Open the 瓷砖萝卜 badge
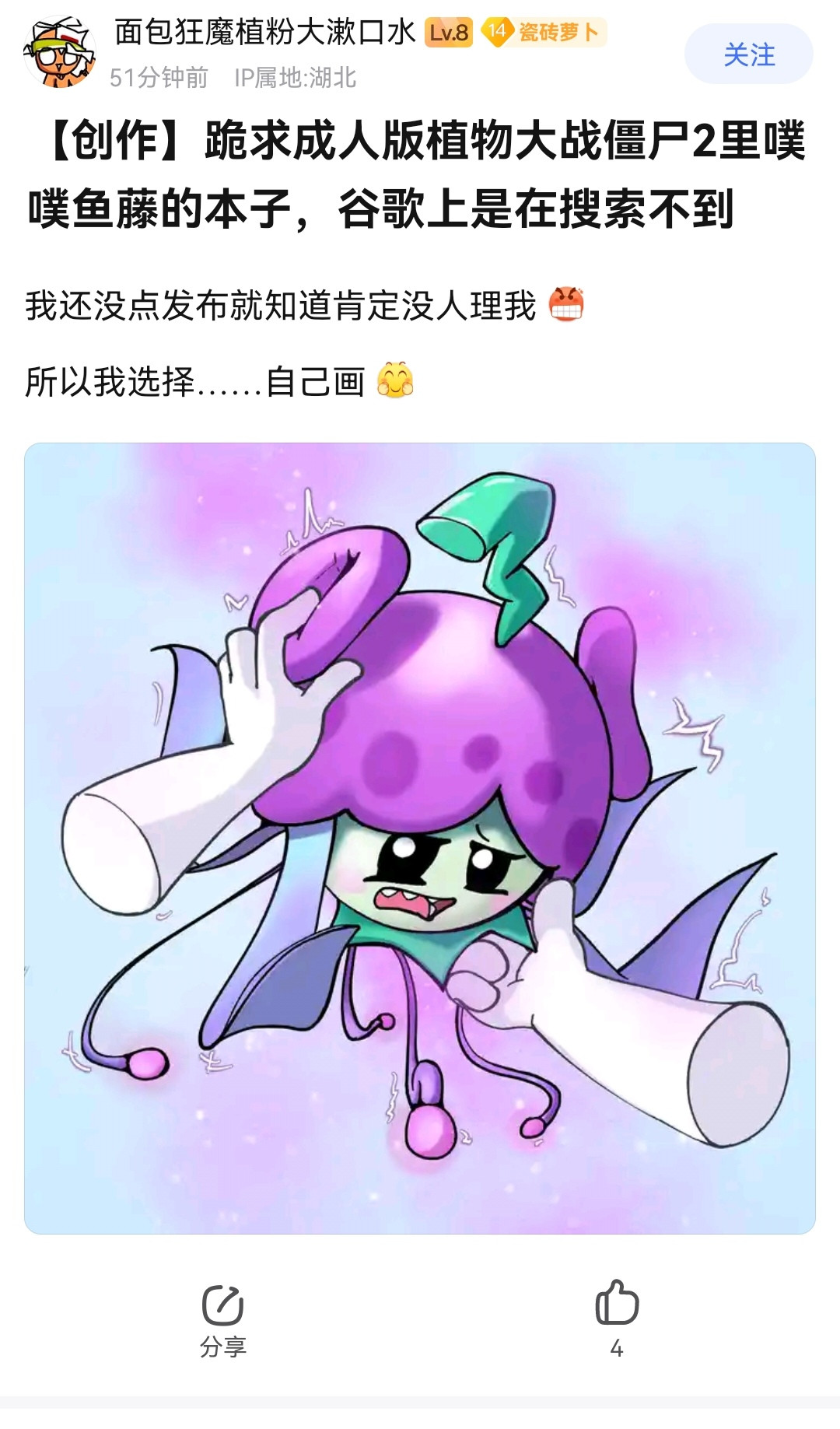Viewport: 840px width, 1429px height. (x=544, y=33)
